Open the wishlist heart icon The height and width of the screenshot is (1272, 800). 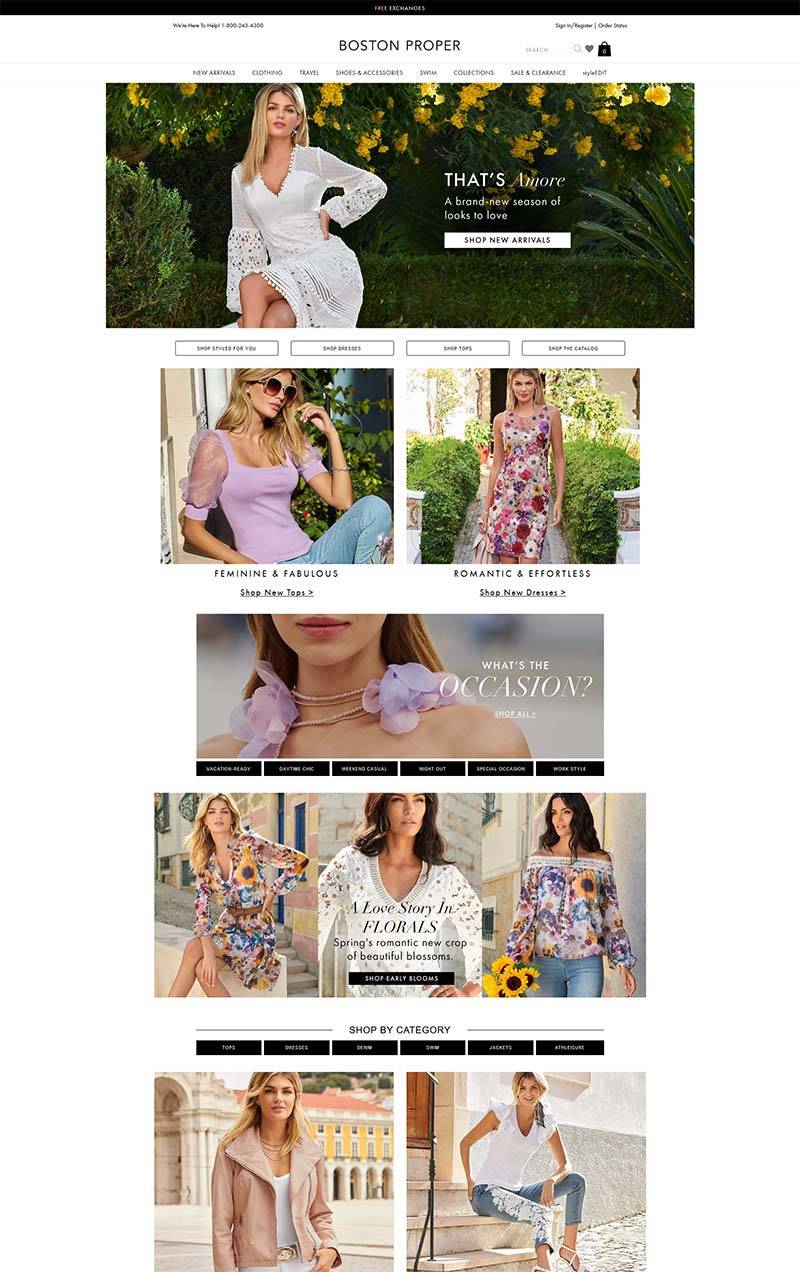(590, 49)
